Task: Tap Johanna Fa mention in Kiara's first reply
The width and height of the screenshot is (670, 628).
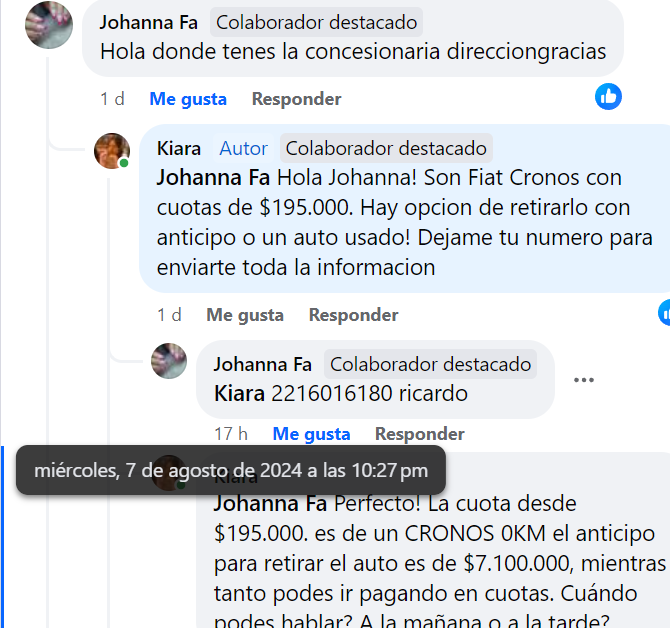Action: tap(213, 178)
